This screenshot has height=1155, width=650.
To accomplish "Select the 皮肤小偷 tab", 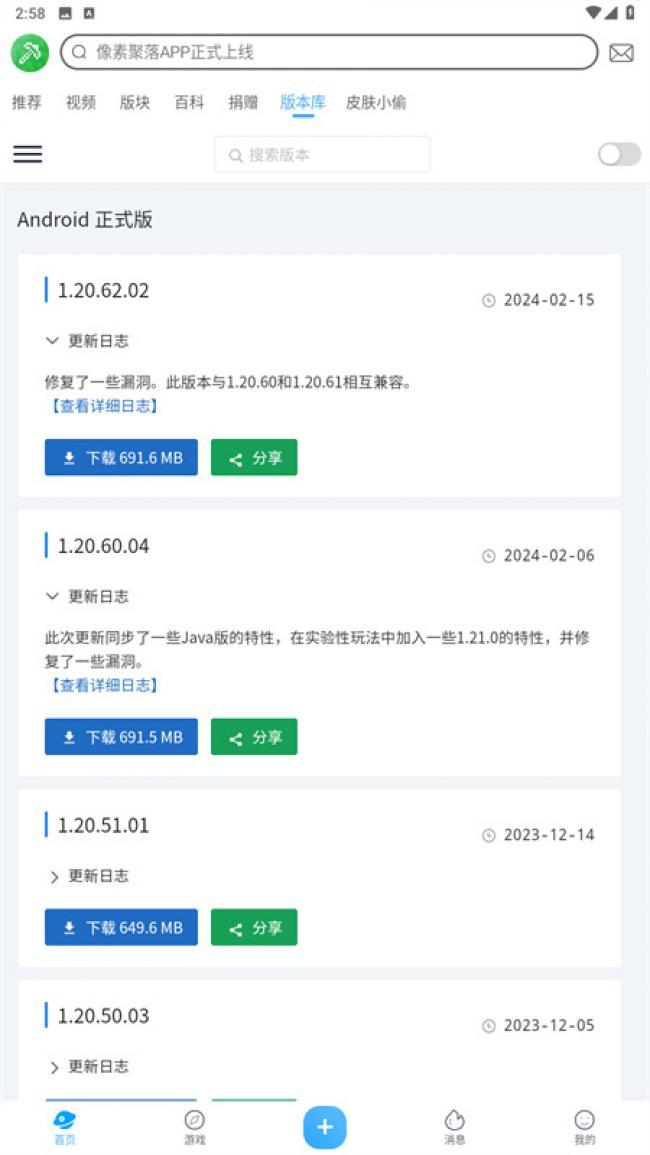I will [376, 102].
